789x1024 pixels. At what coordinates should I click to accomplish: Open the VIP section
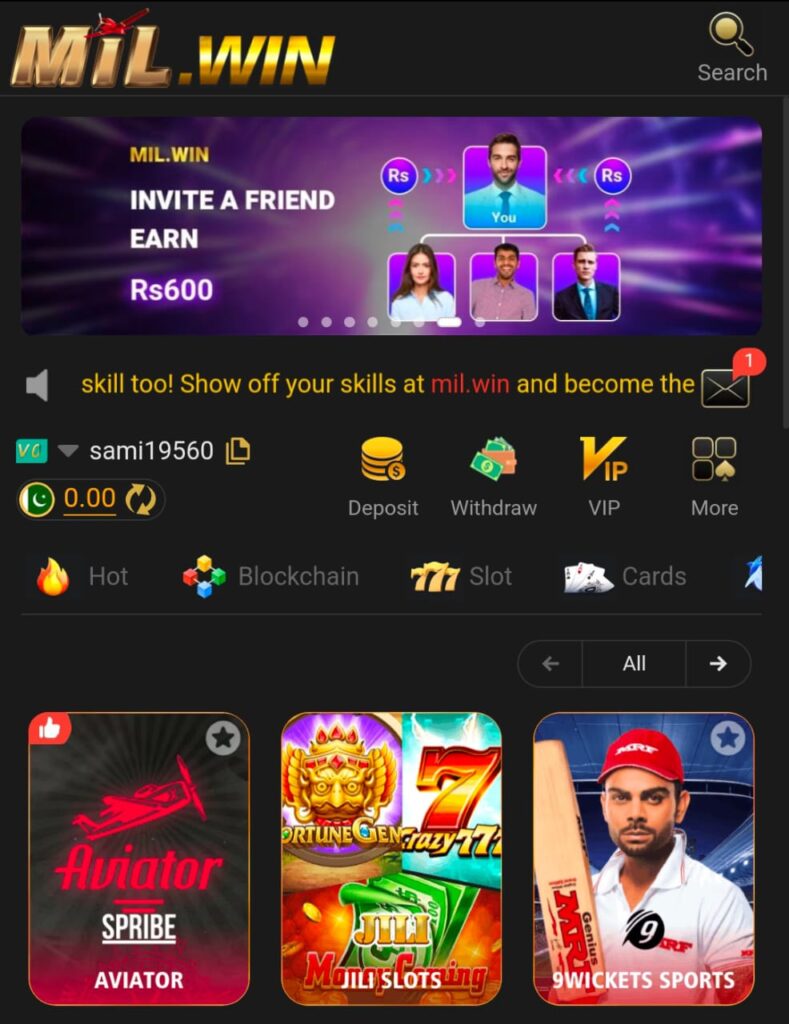click(x=604, y=477)
